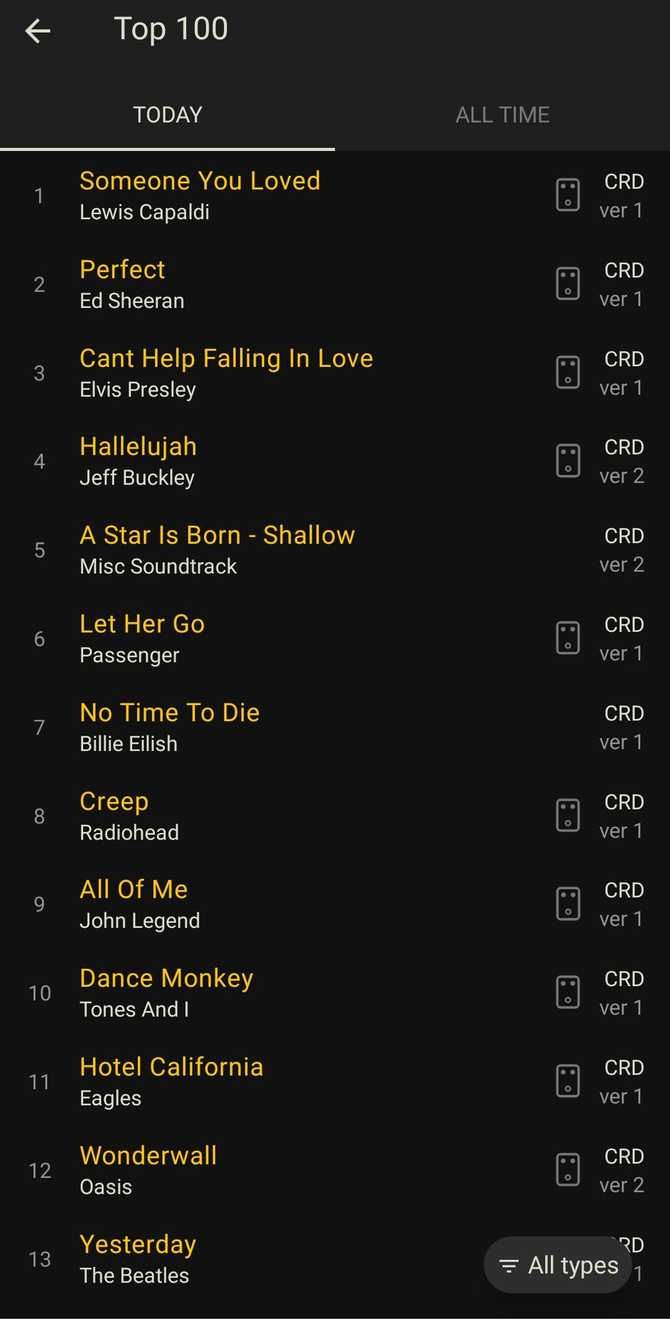
Task: Open Wonderwall by Oasis
Action: point(148,1170)
